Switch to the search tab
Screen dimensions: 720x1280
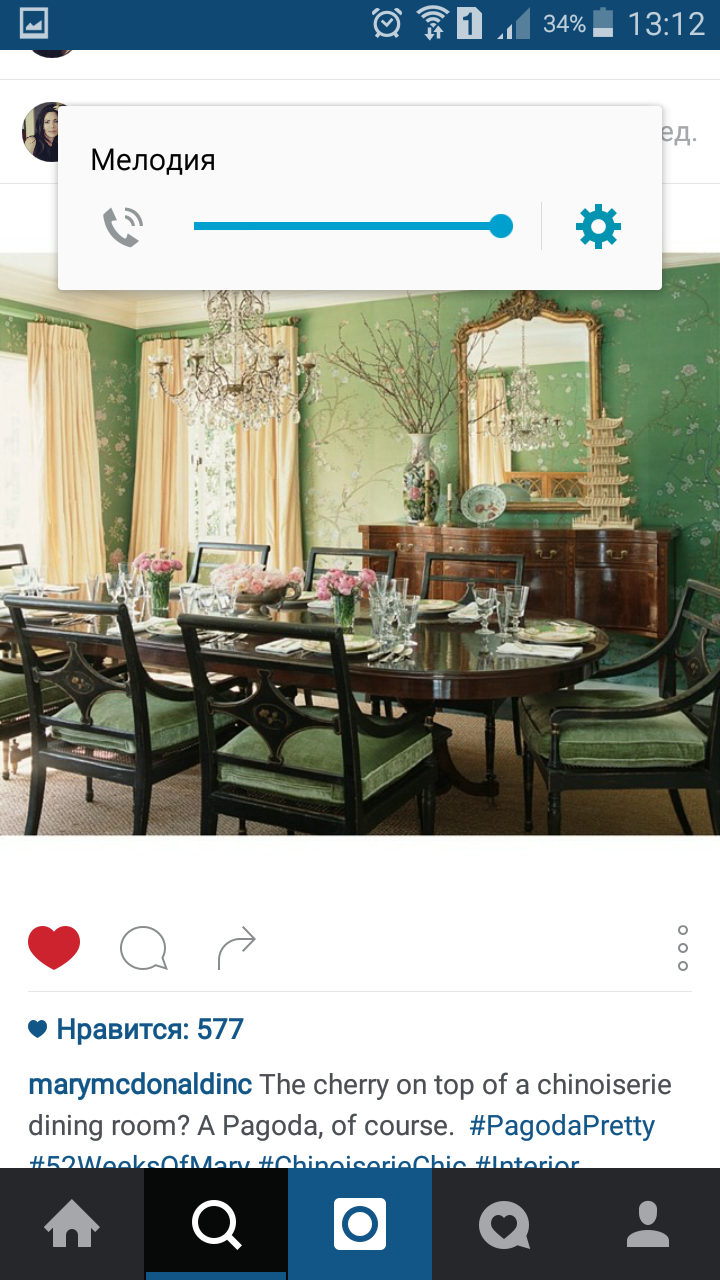[216, 1224]
